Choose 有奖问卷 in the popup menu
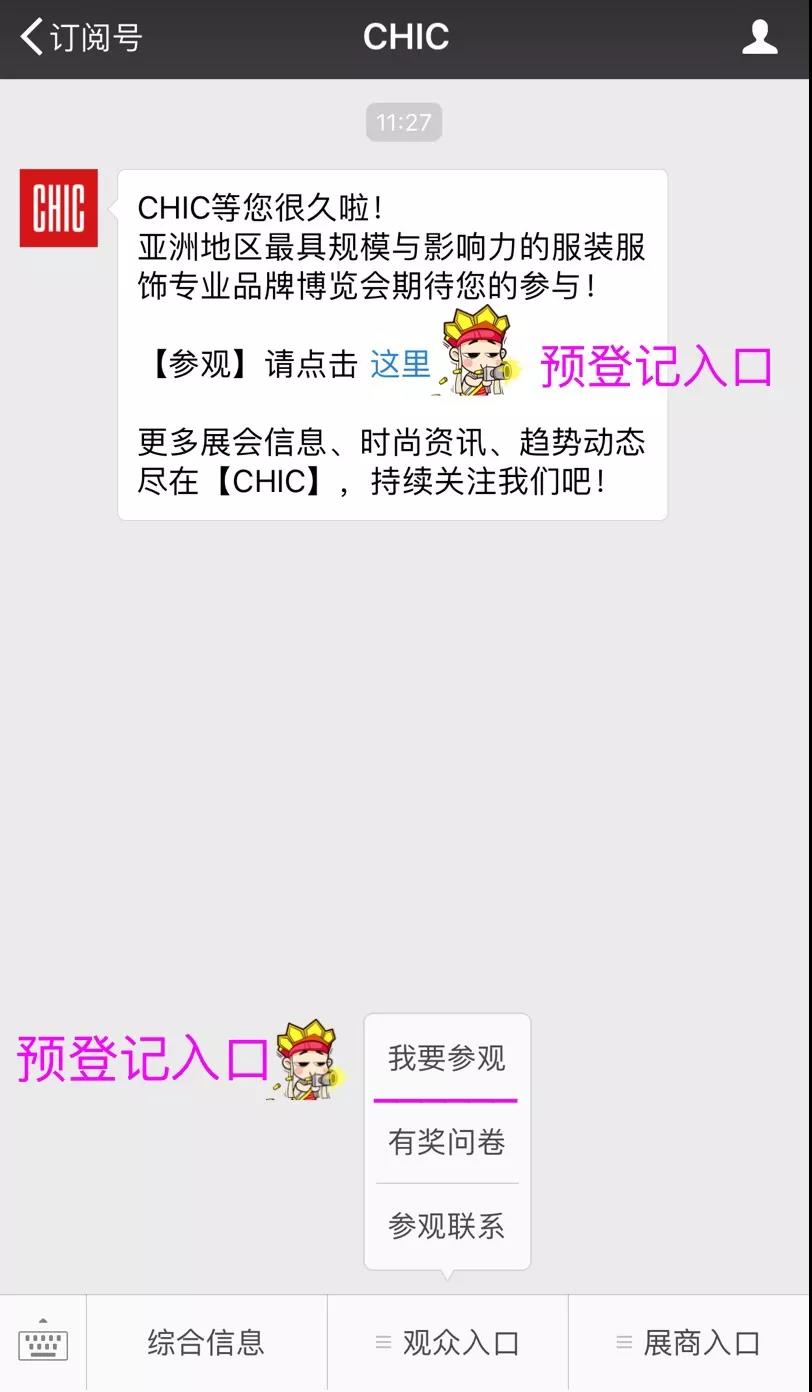This screenshot has width=812, height=1392. coord(447,1142)
